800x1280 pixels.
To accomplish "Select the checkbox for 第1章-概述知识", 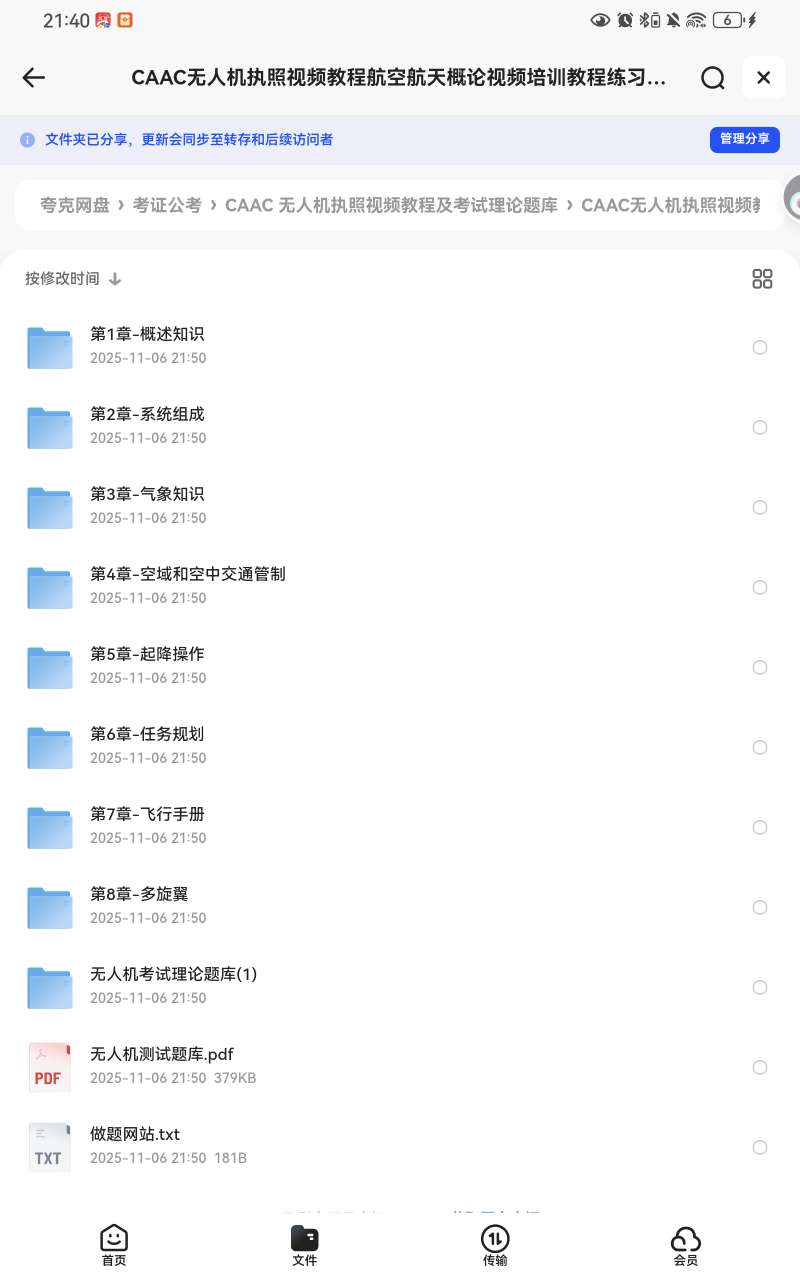I will click(760, 347).
